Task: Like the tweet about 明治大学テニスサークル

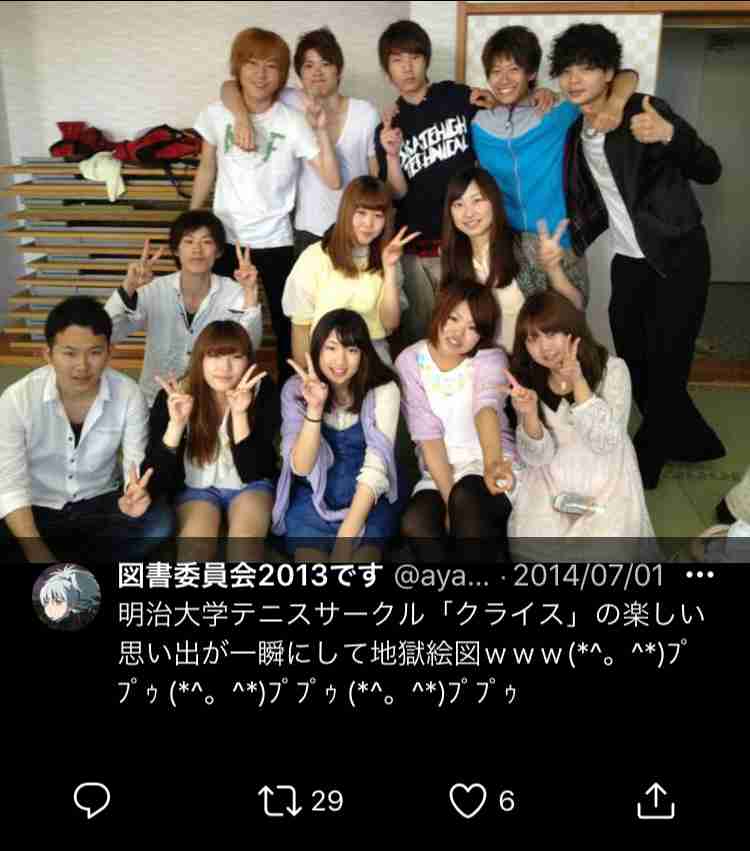Action: tap(467, 799)
